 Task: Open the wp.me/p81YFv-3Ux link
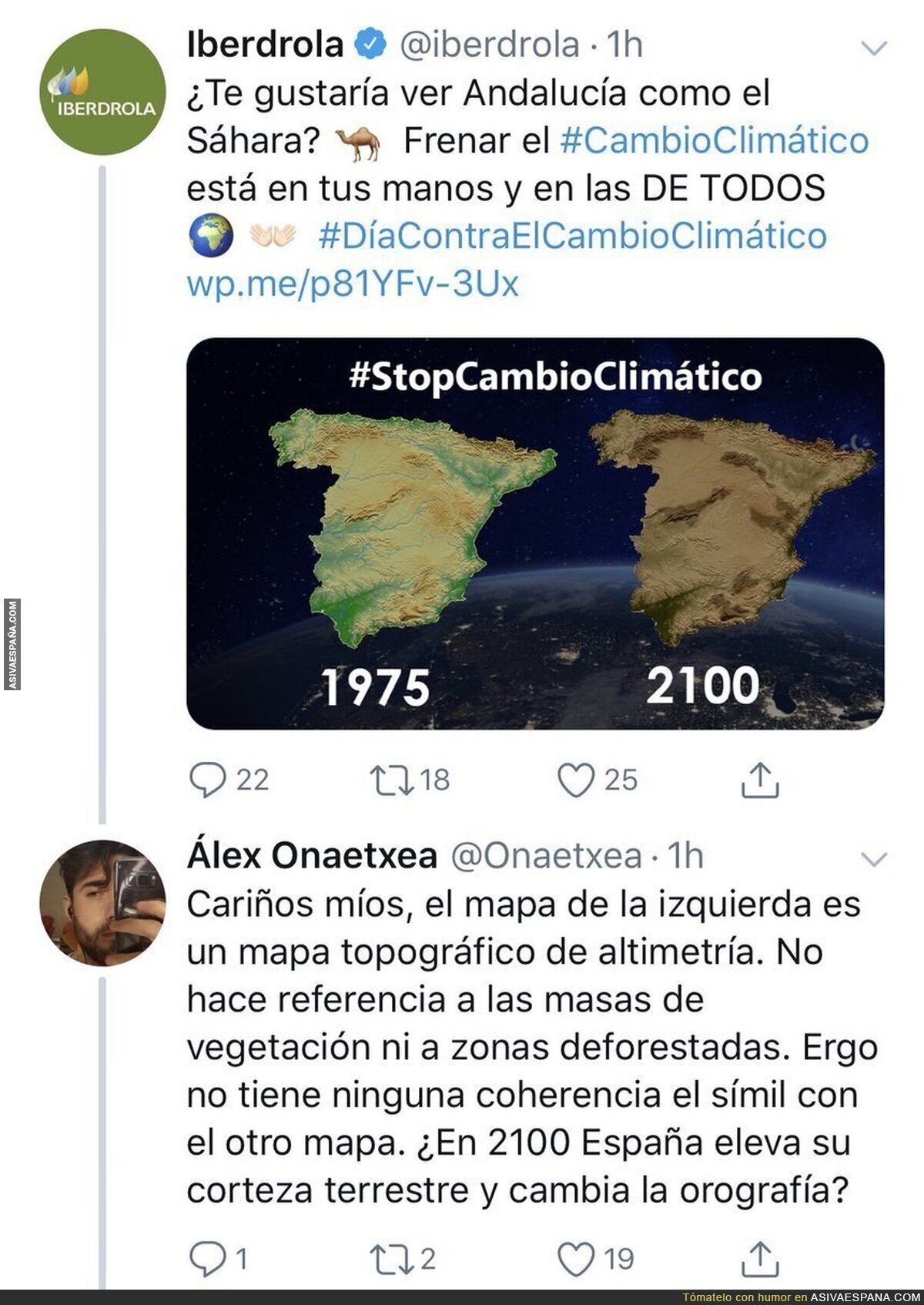coord(353,283)
